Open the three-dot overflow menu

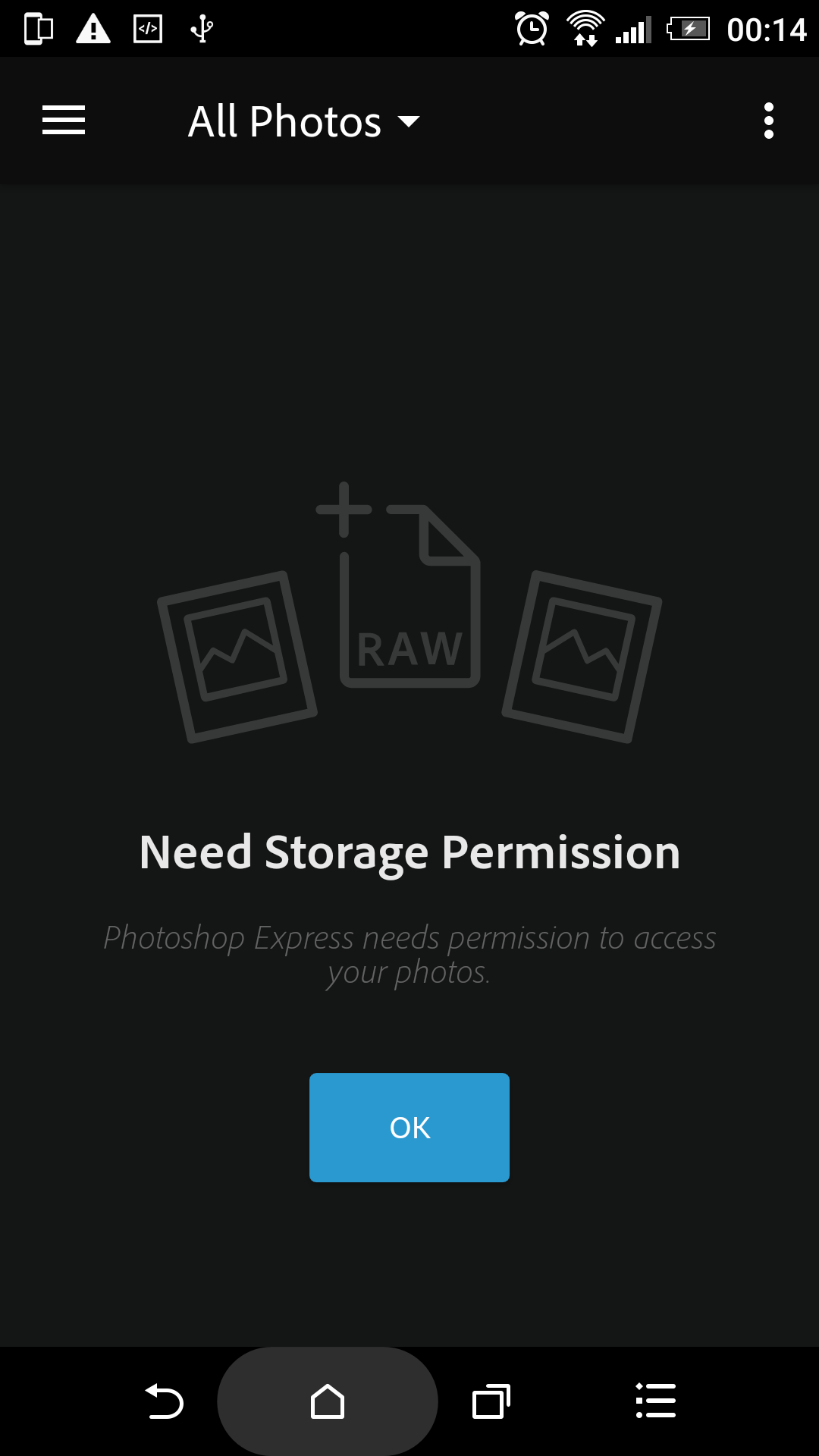point(768,121)
